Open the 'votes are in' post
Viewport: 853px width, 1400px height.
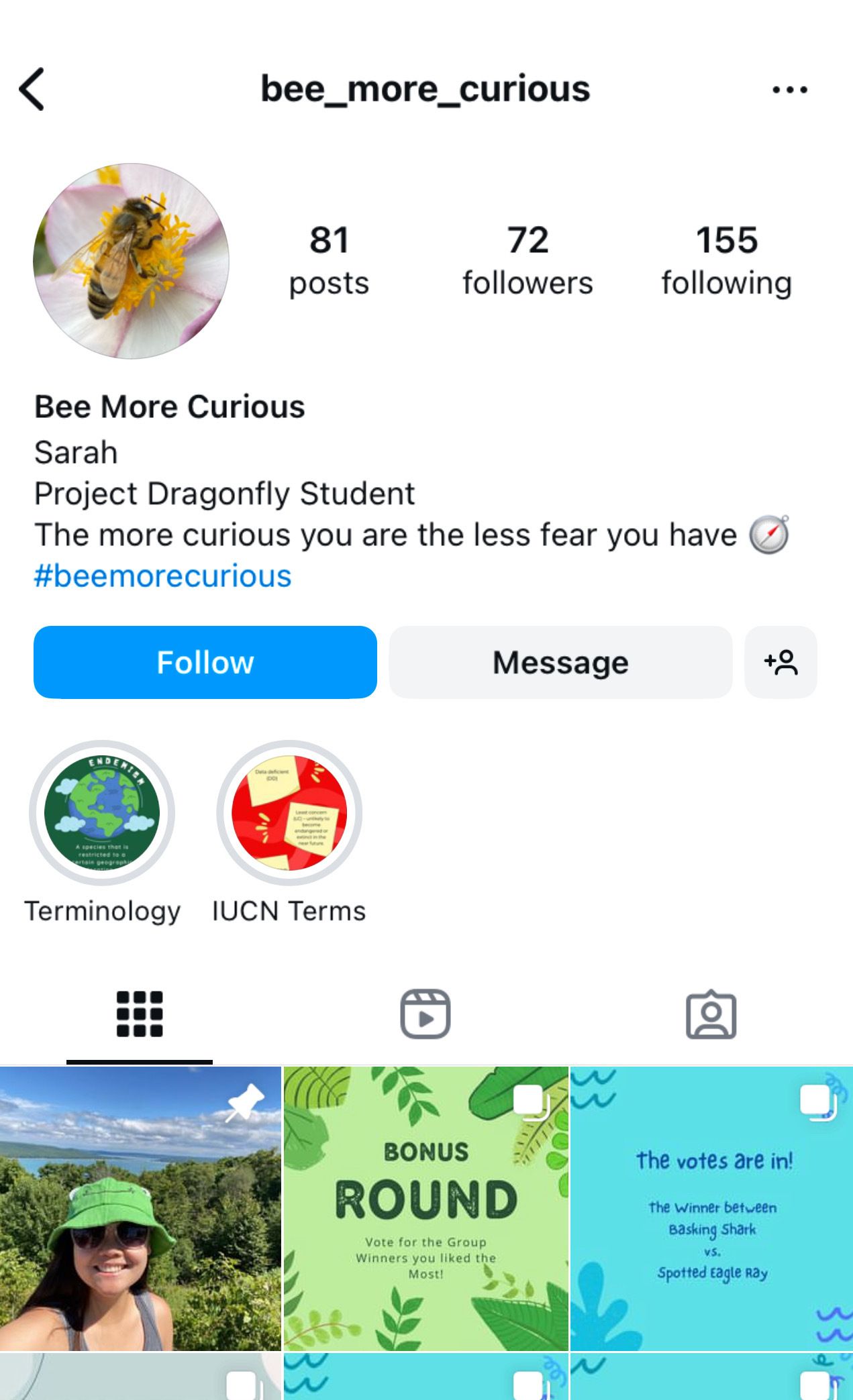tap(711, 1208)
